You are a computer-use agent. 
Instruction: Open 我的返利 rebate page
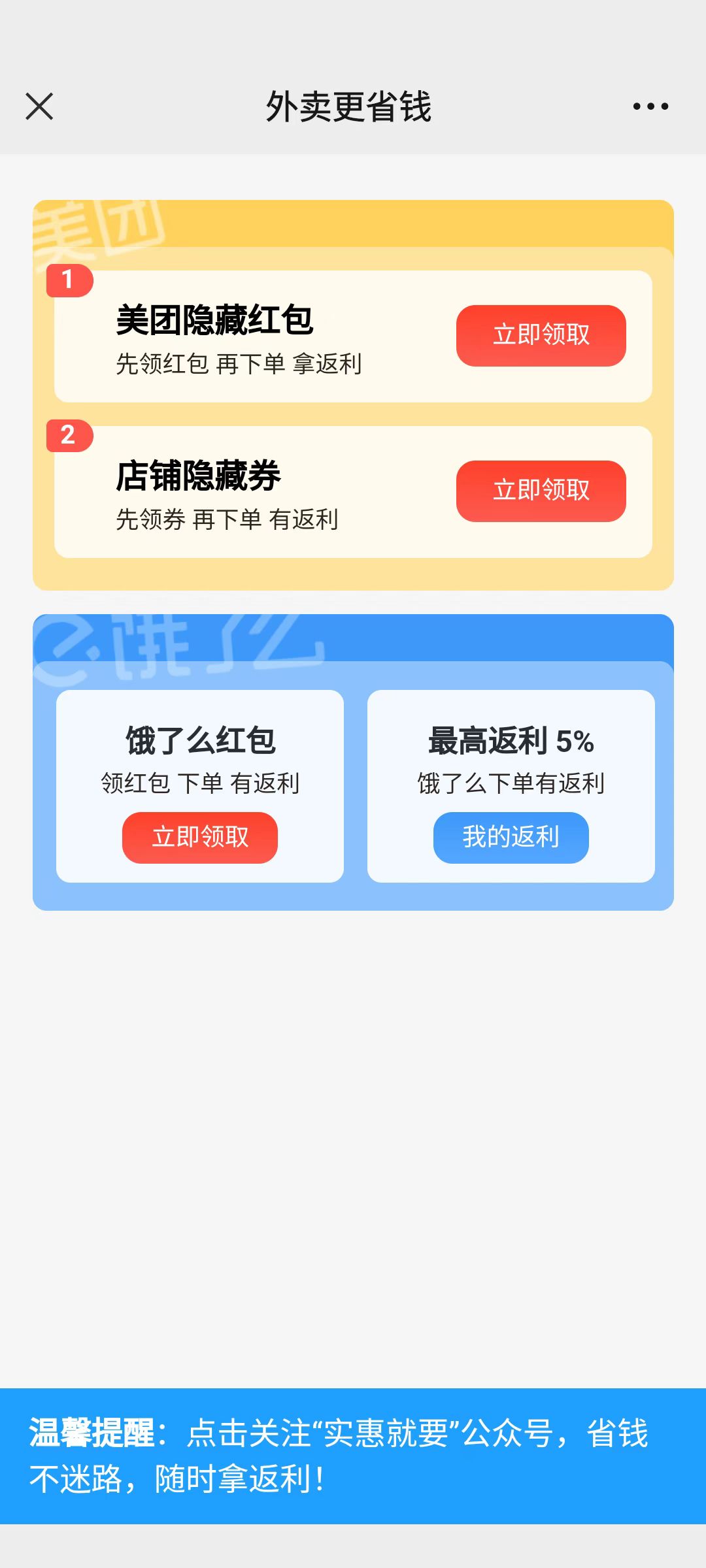[x=511, y=838]
